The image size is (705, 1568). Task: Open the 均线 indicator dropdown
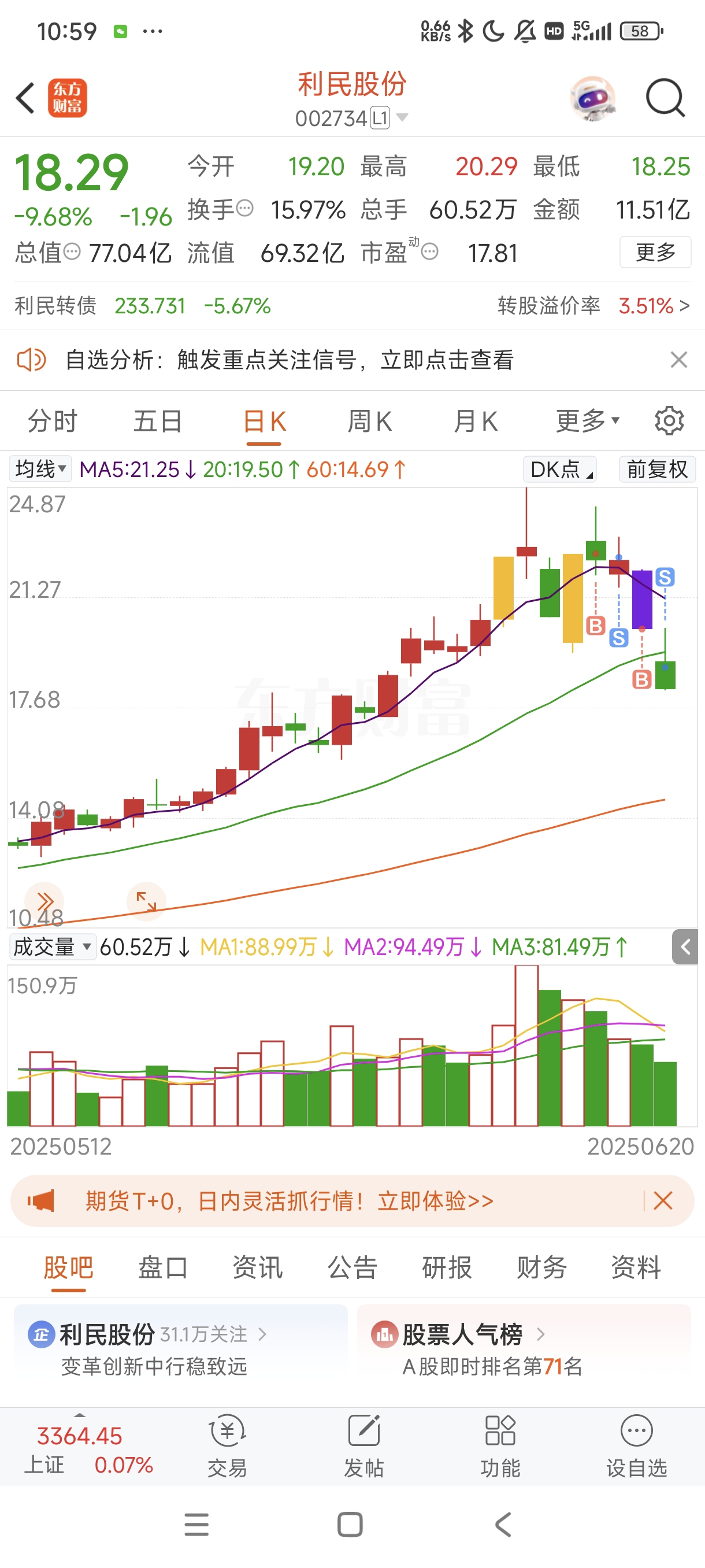pyautogui.click(x=40, y=469)
